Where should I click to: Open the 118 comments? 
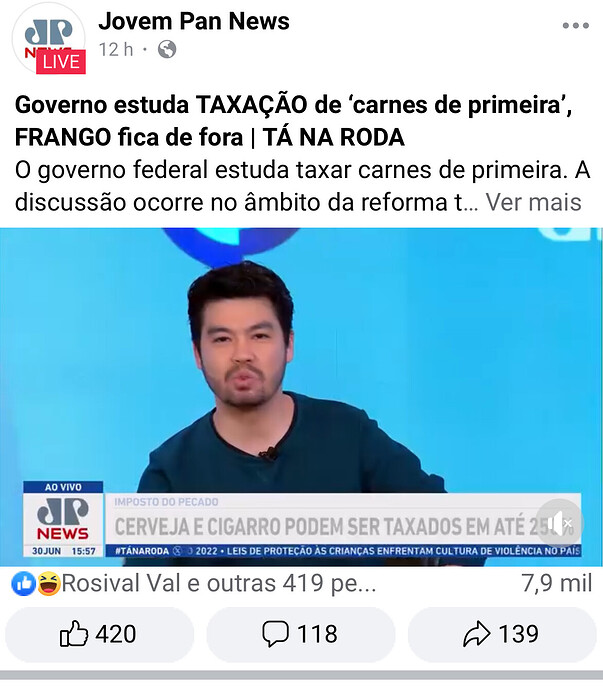coord(300,634)
